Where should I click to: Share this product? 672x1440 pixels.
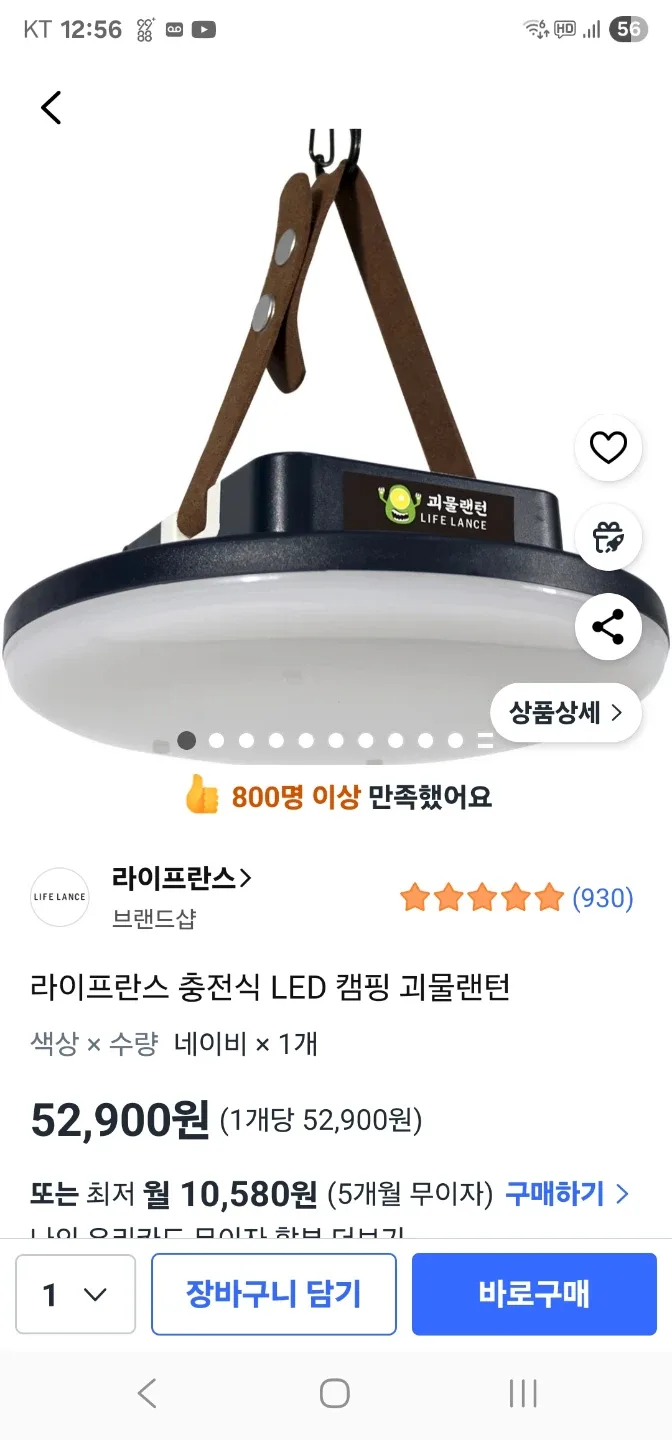(x=608, y=627)
